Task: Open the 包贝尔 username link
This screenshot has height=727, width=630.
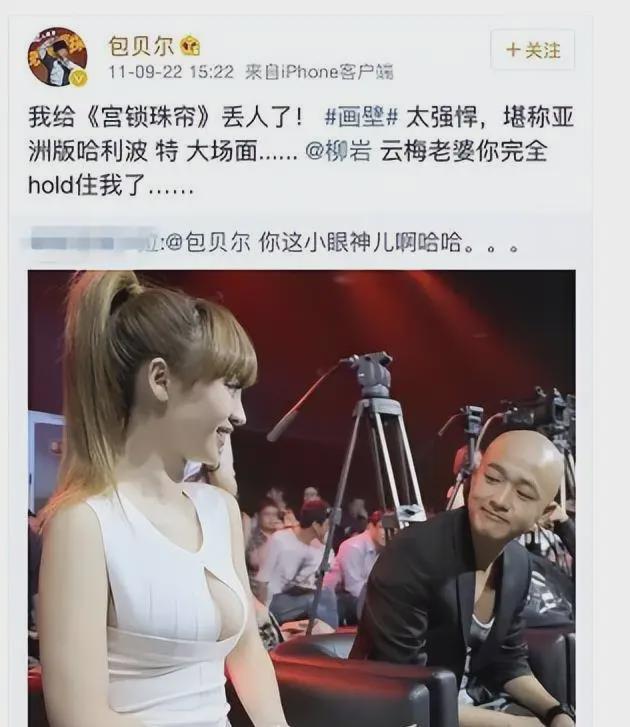Action: pos(140,45)
